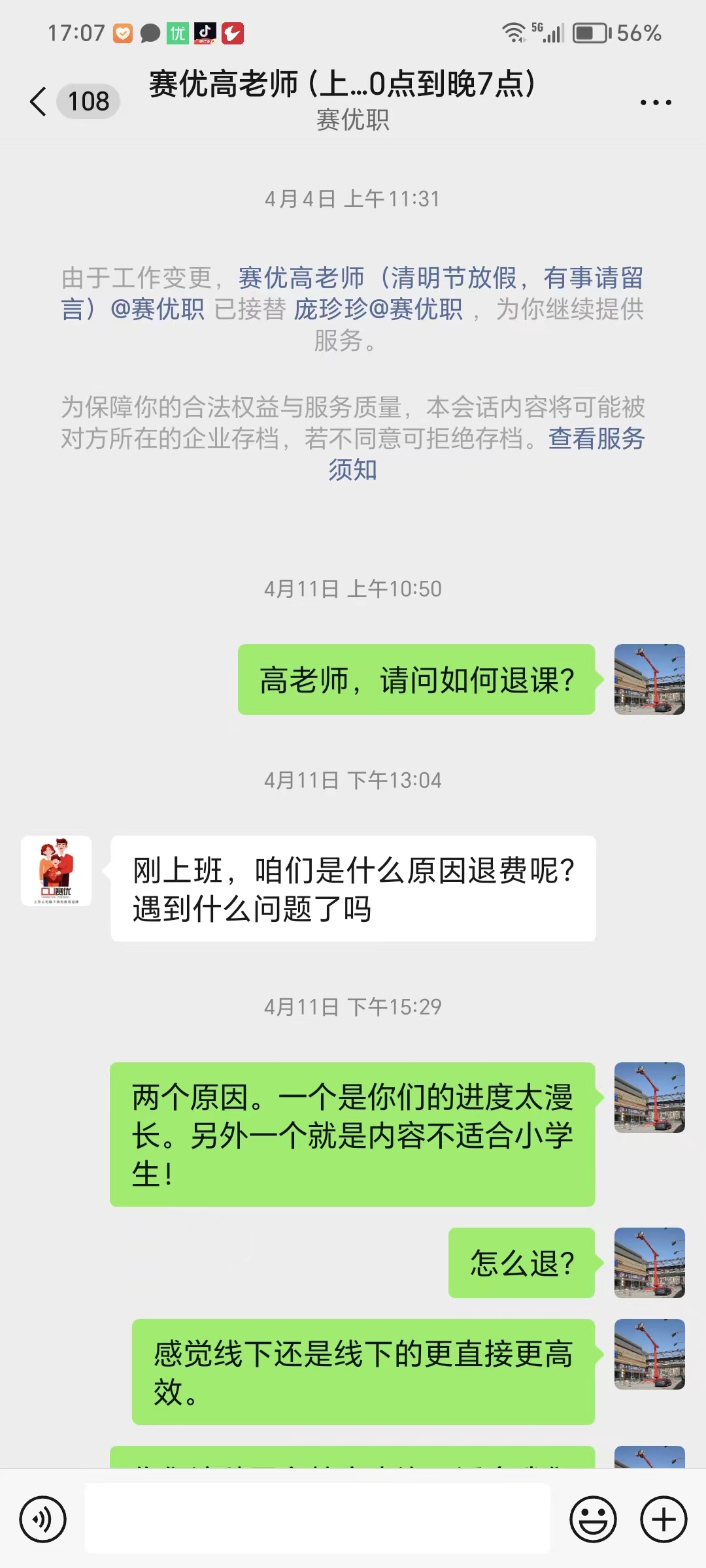Open the emoji picker
Viewport: 706px width, 1568px height.
point(593,1519)
